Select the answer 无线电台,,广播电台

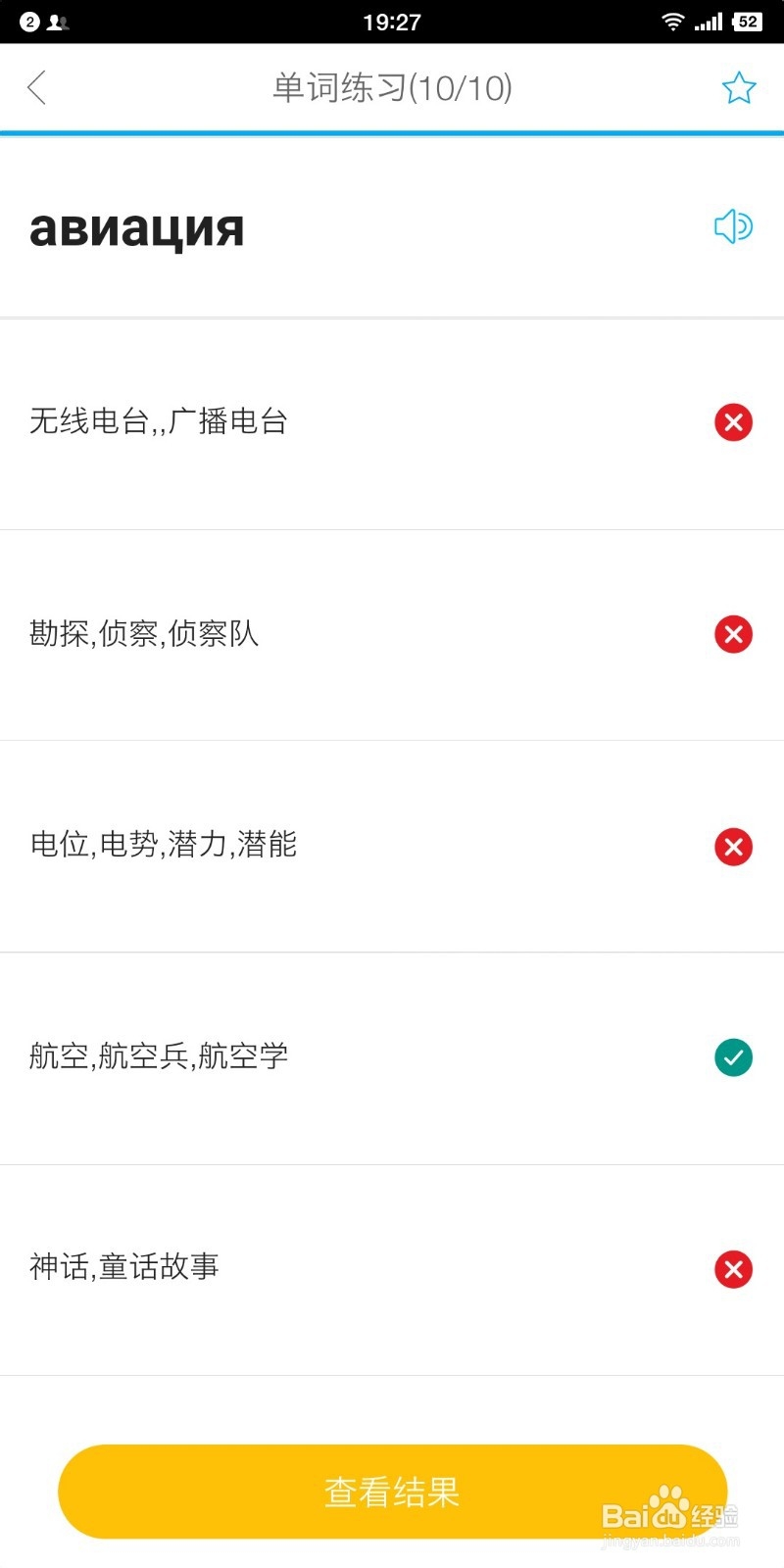coord(392,423)
